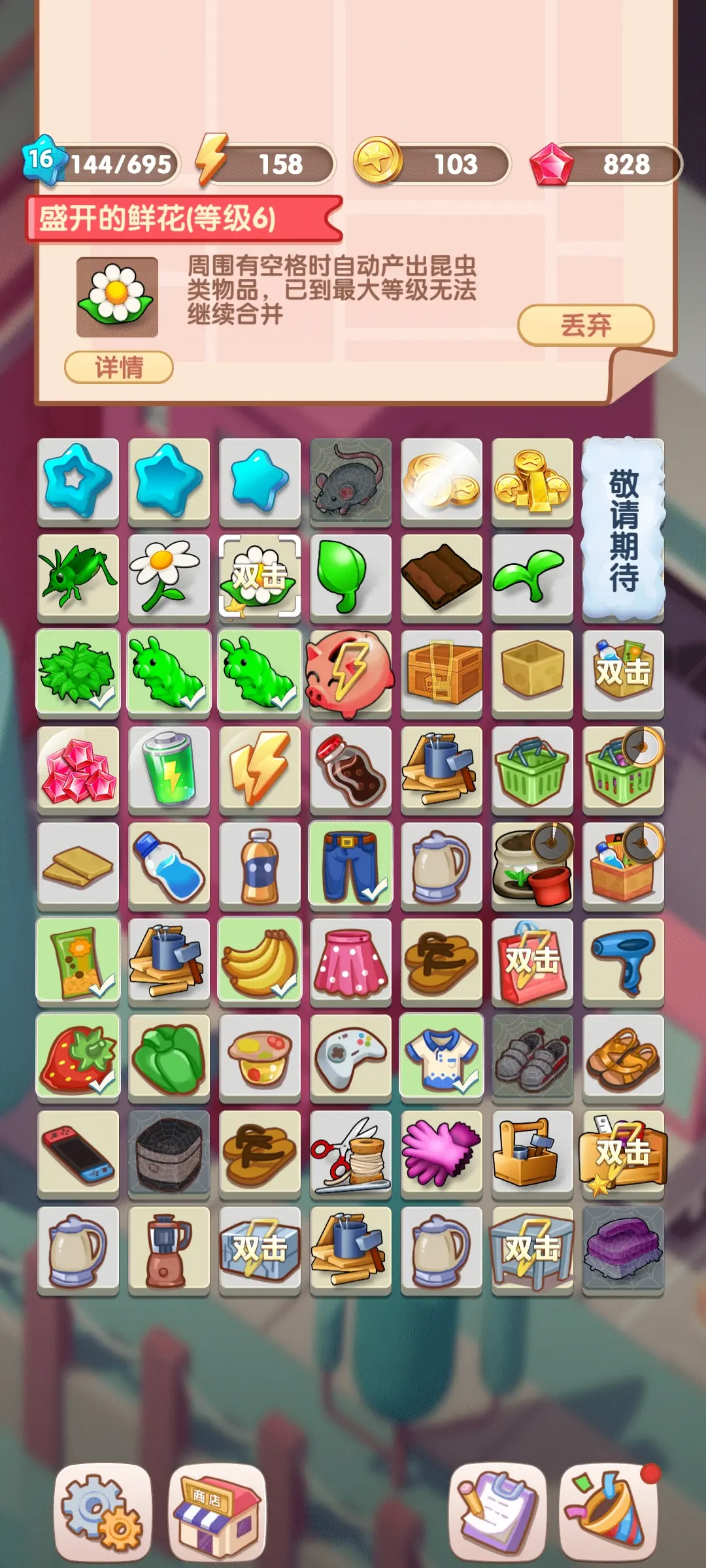
Task: Discard item with 丢弃 button
Action: [x=586, y=325]
